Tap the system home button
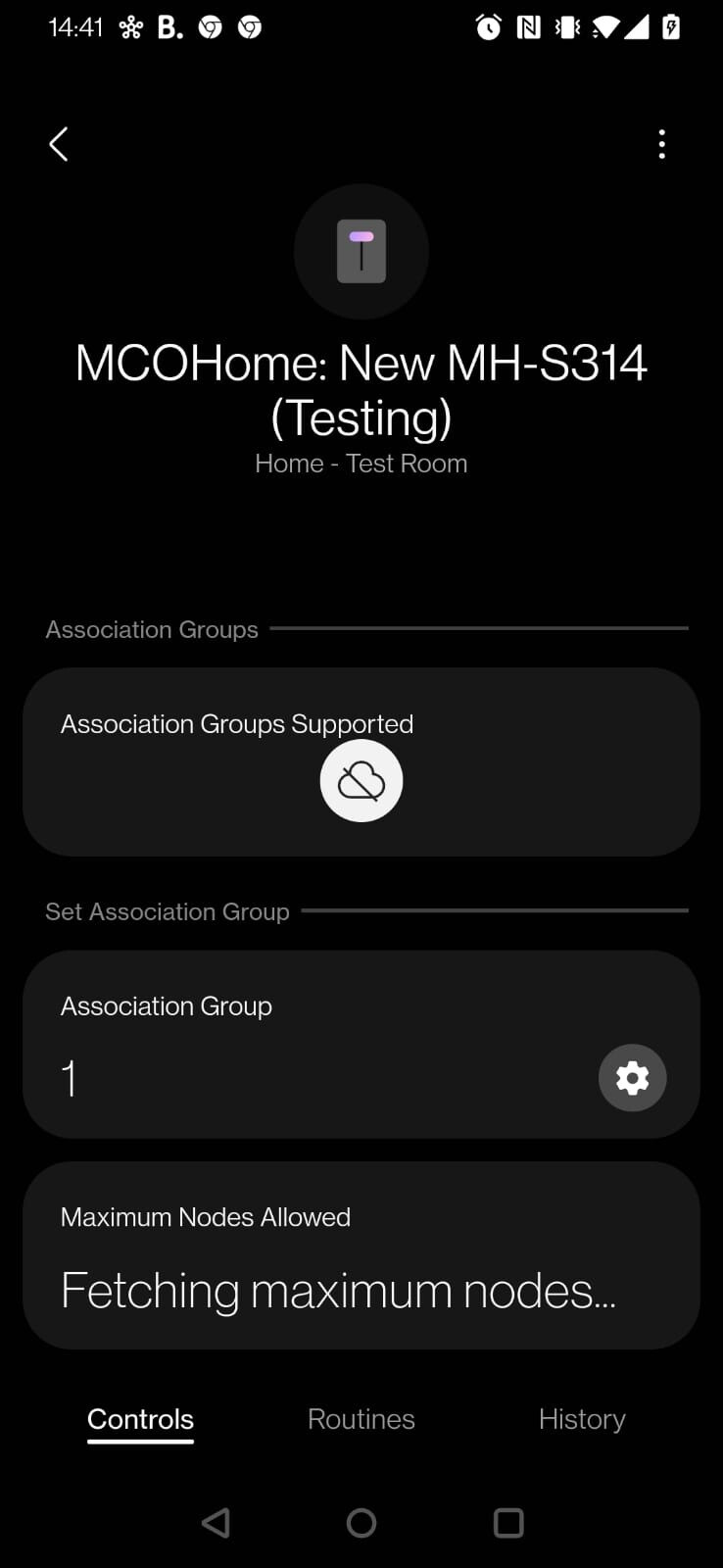Screen dimensions: 723x1568 (361, 1523)
